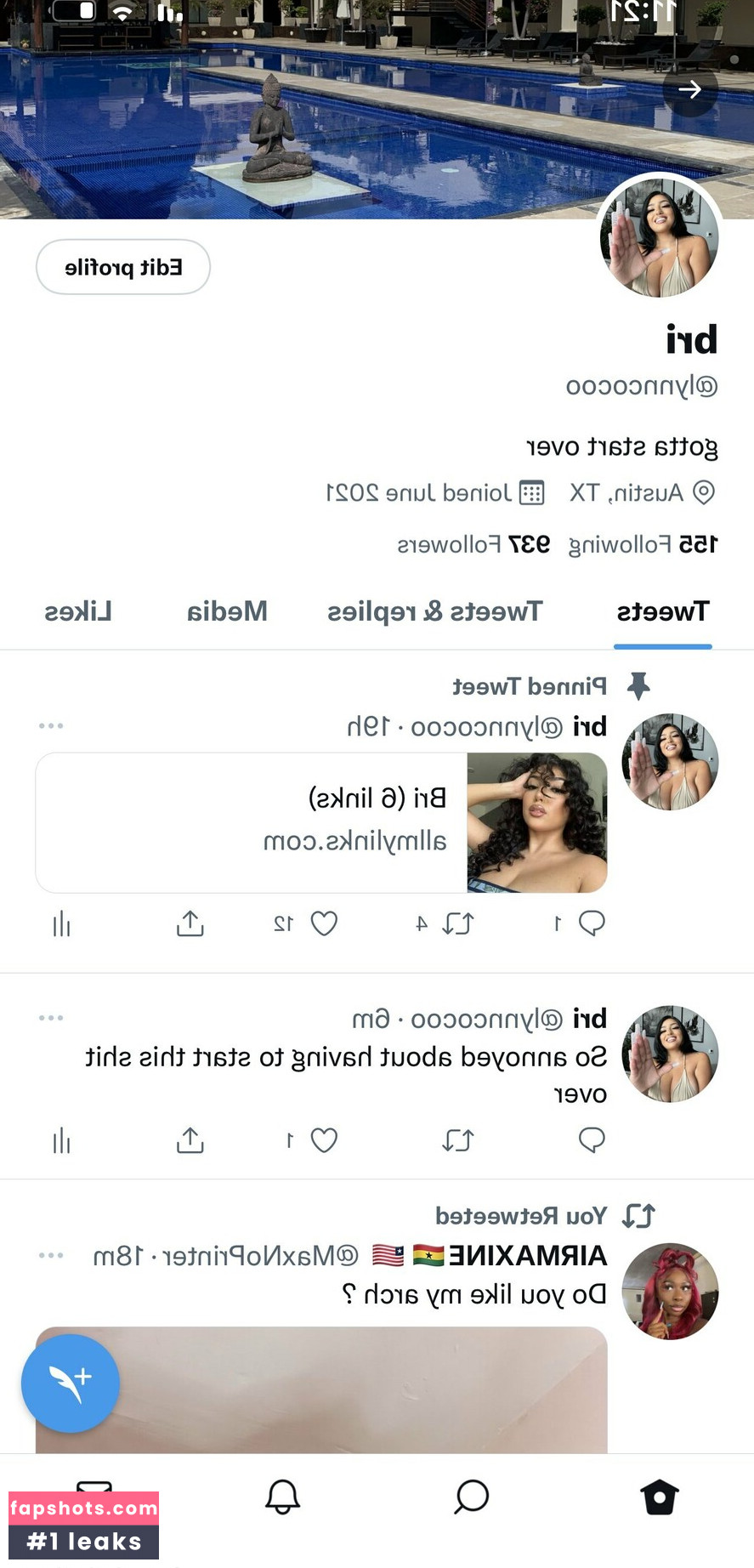Screen dimensions: 754x1568
Task: Open the notifications bell
Action: [x=283, y=1497]
